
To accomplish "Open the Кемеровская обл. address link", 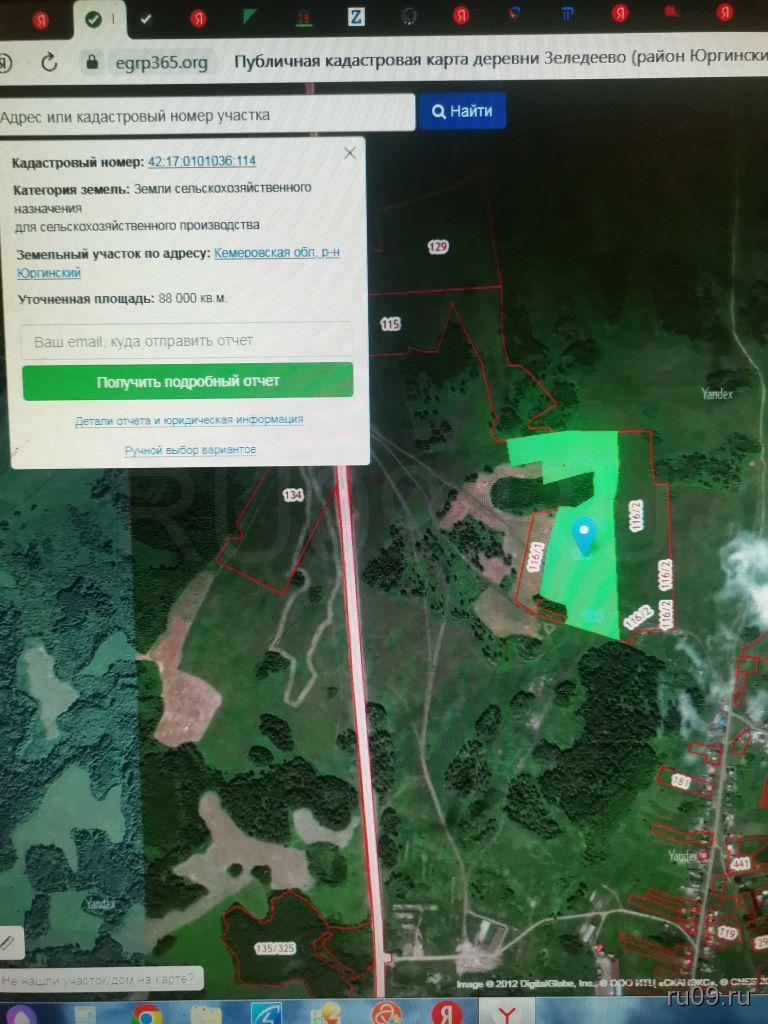I will coord(277,253).
